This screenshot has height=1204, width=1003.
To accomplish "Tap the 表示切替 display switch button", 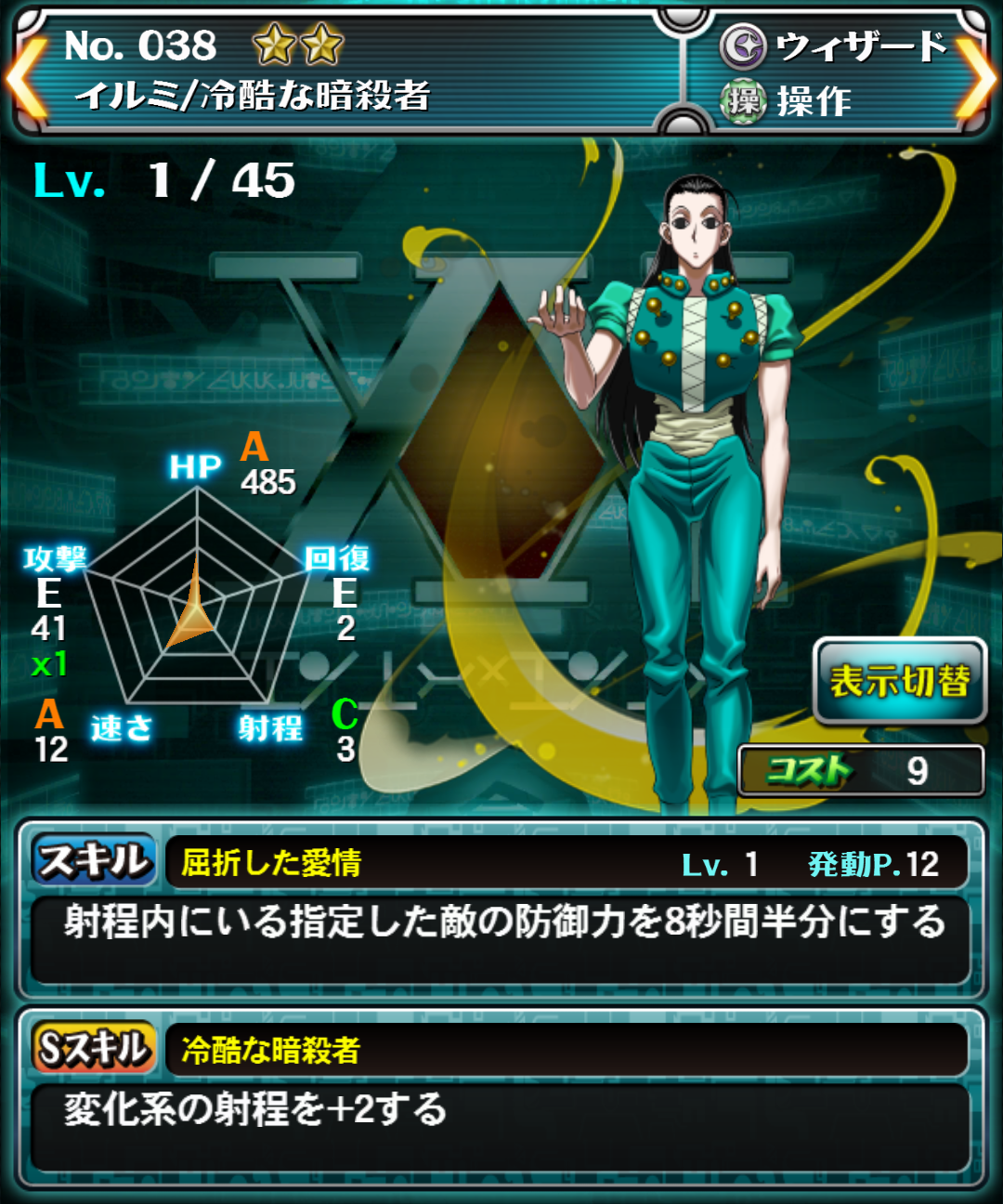I will 899,681.
